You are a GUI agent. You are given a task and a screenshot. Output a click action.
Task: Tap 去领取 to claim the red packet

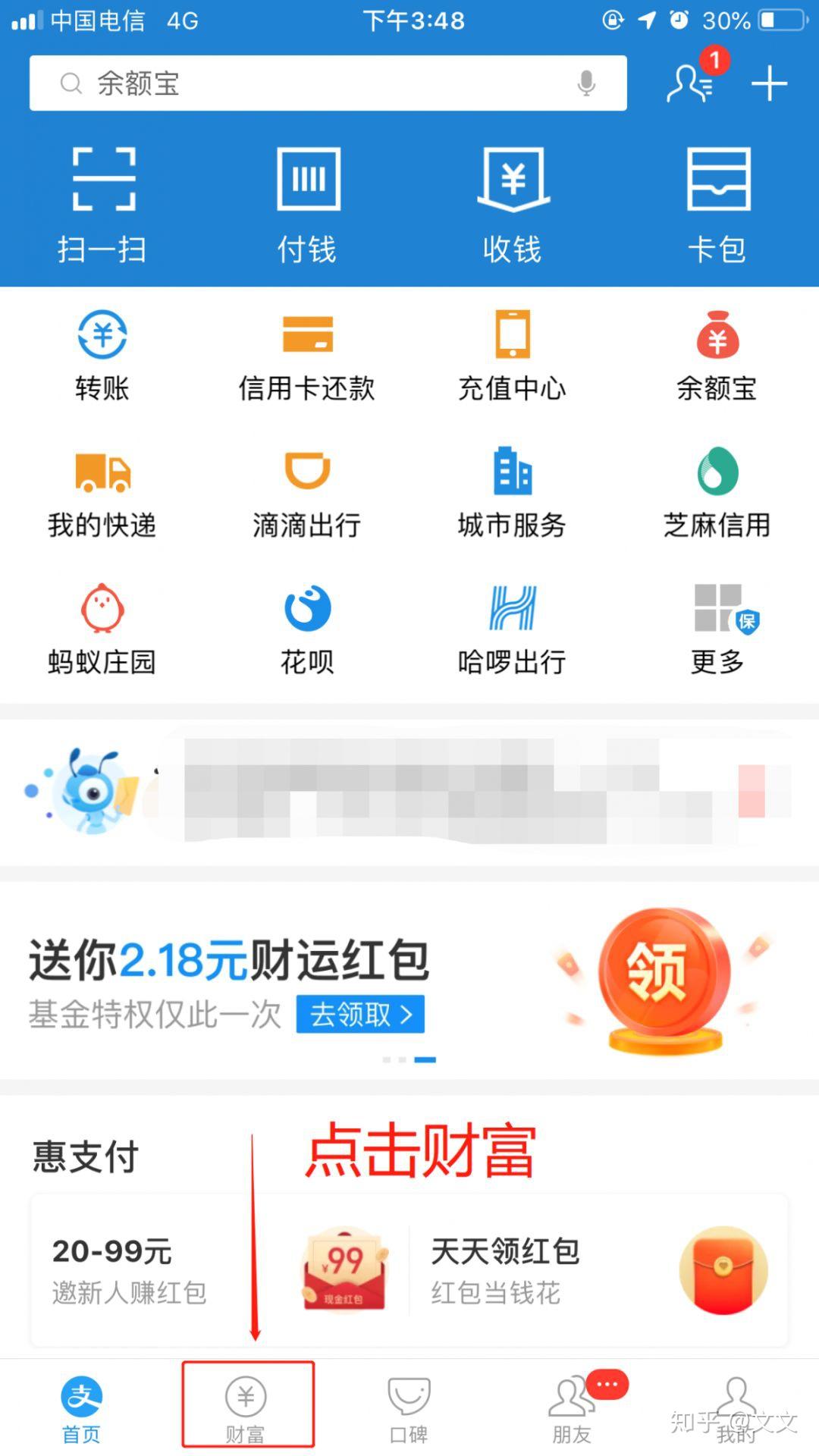tap(360, 1014)
